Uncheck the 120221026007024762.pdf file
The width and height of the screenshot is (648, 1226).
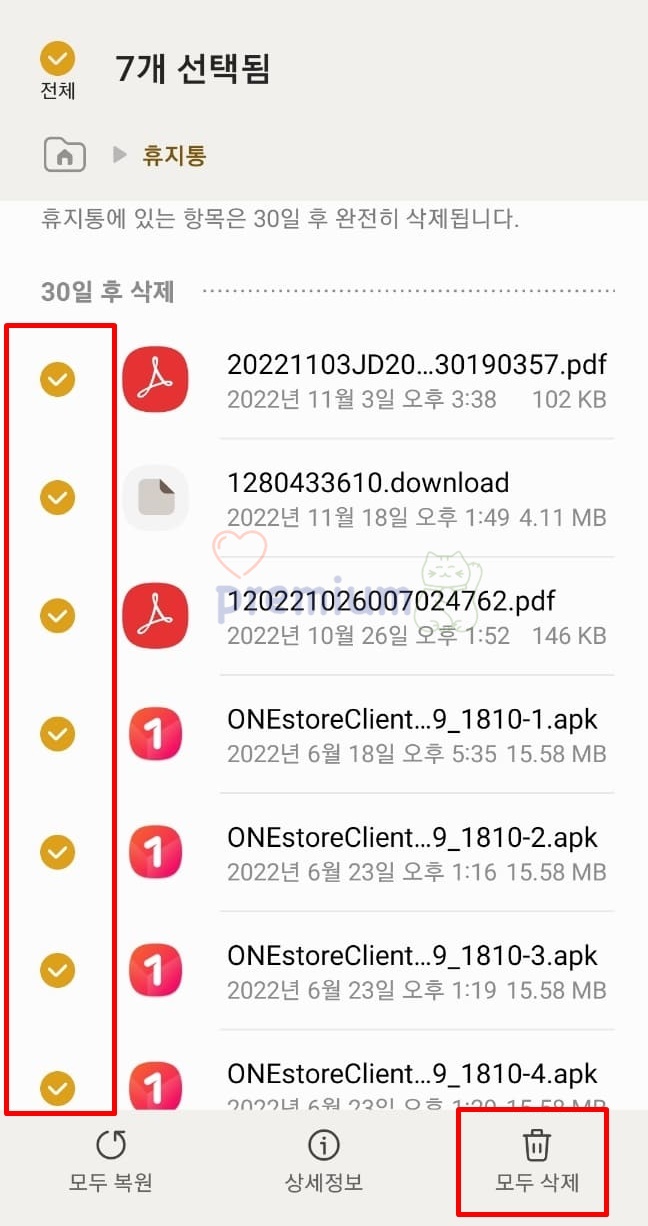[58, 615]
